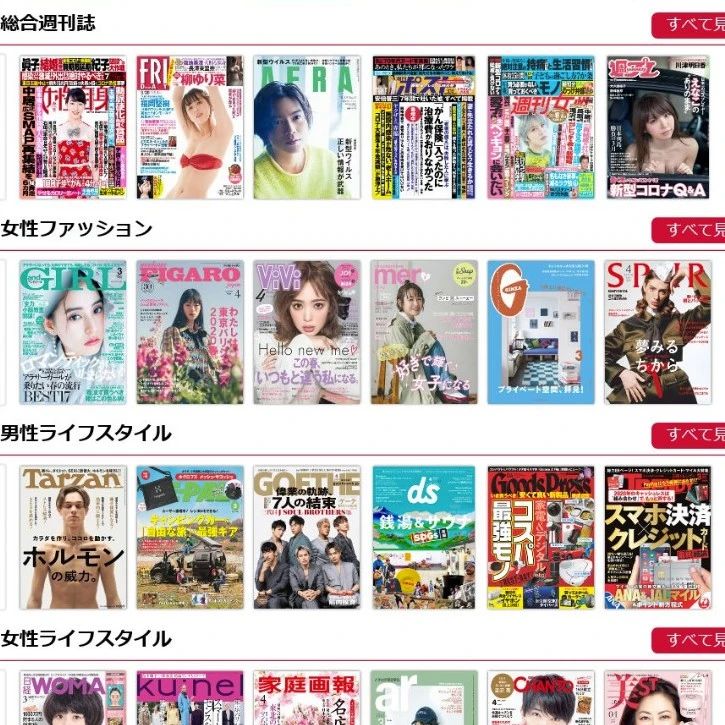The image size is (725, 725).
Task: Open the ds magazine cover
Action: pyautogui.click(x=423, y=538)
